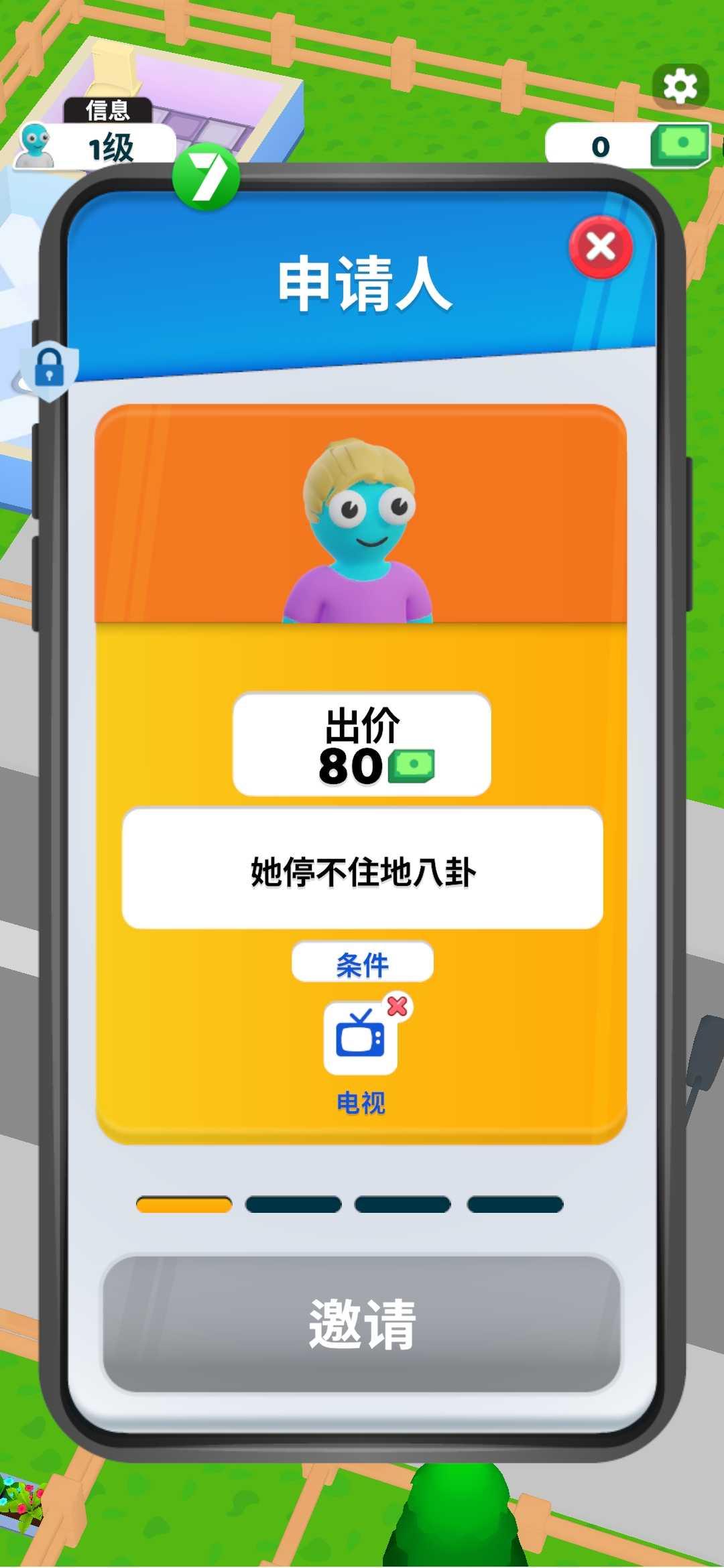Screen dimensions: 724x1568
Task: Tap the 电视 TV condition icon
Action: [x=361, y=1039]
